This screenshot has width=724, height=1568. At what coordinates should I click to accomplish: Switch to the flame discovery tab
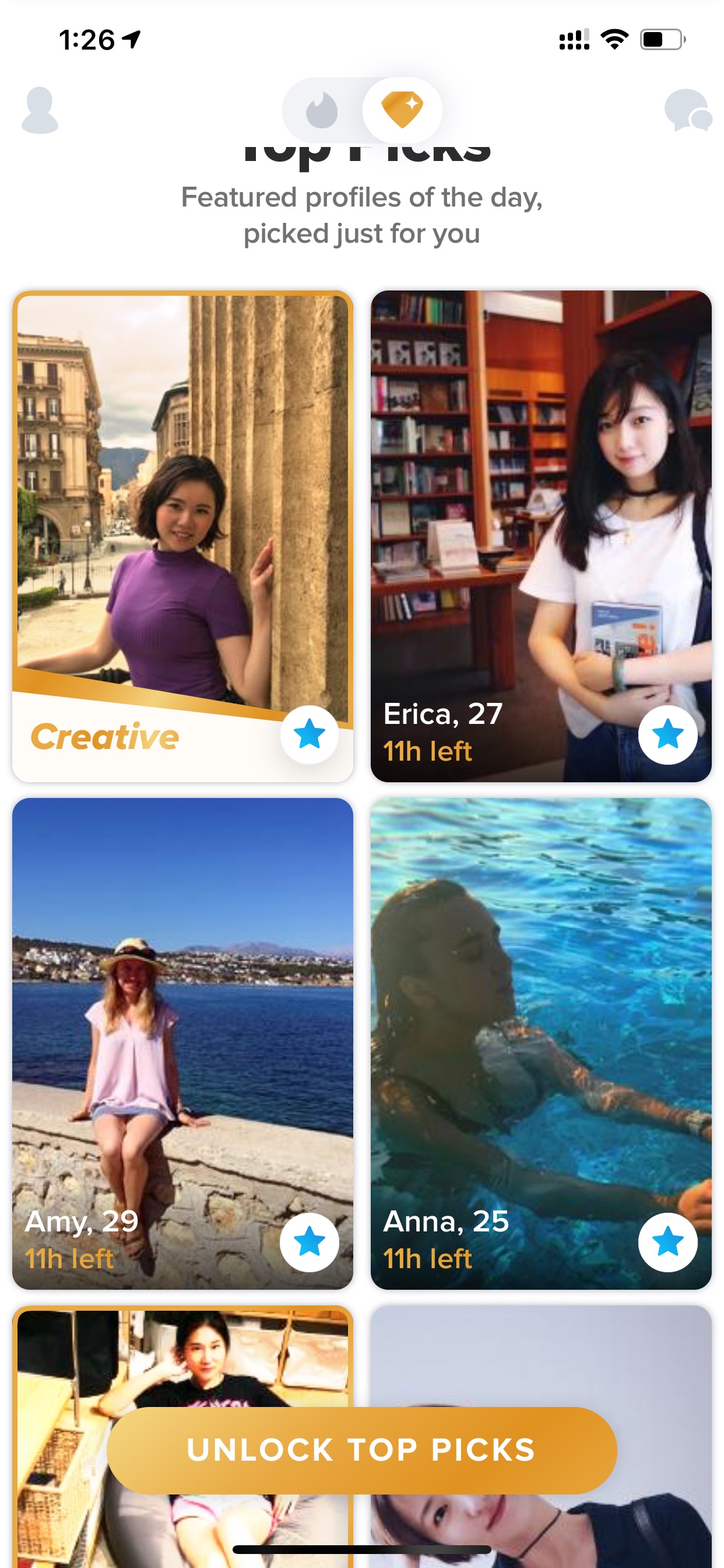point(322,110)
